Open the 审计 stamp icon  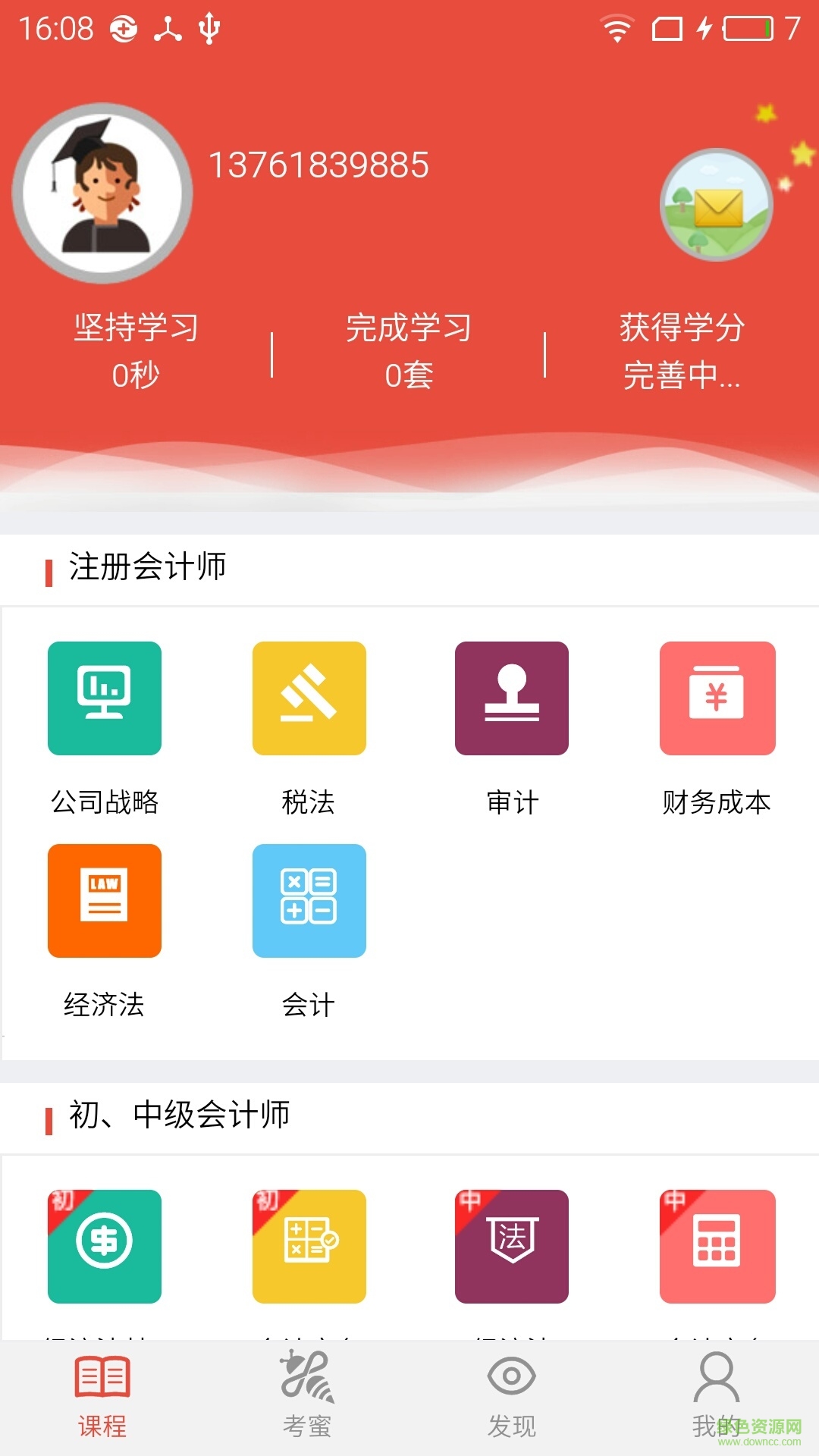click(513, 698)
